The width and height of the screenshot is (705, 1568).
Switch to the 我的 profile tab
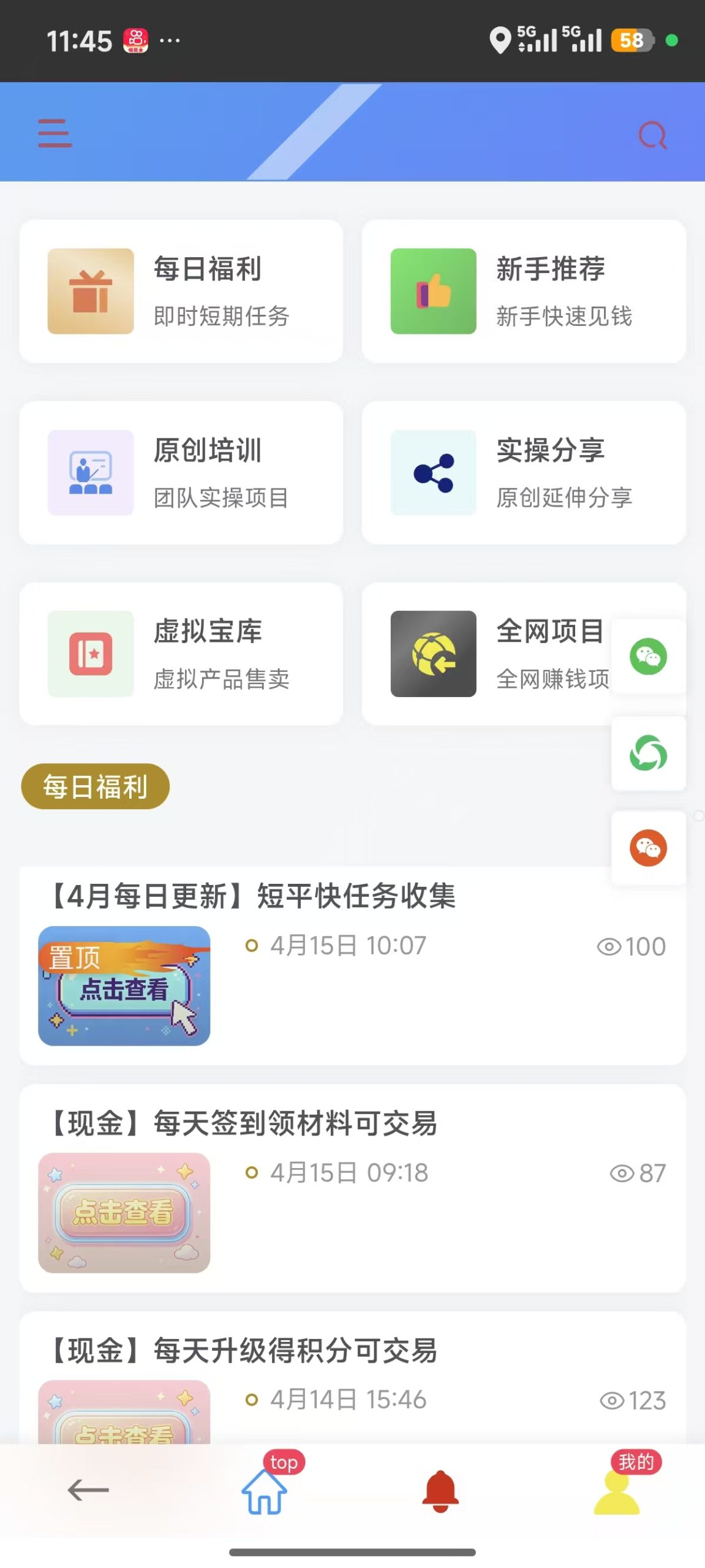click(617, 1491)
